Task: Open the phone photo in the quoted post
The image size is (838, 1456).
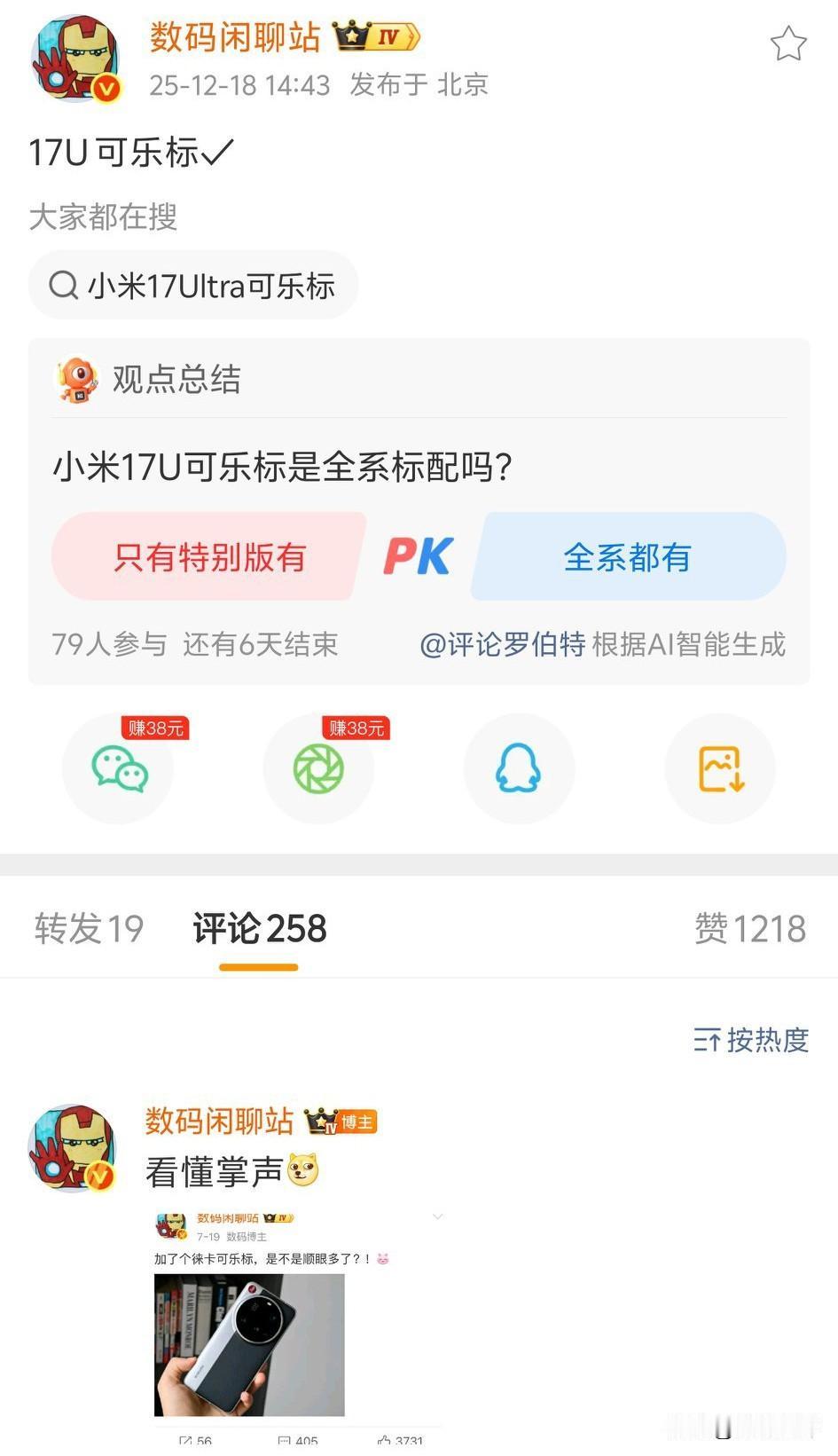Action: pos(249,1345)
